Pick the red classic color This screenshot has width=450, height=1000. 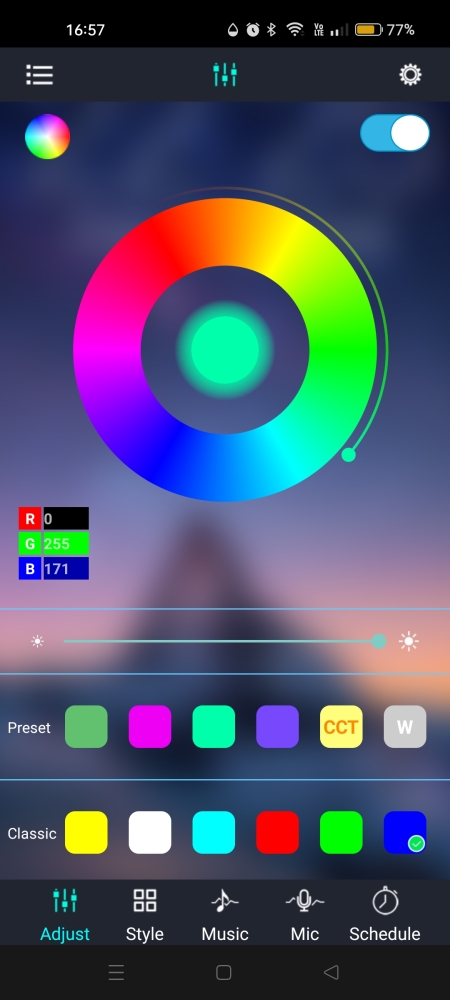tap(277, 832)
